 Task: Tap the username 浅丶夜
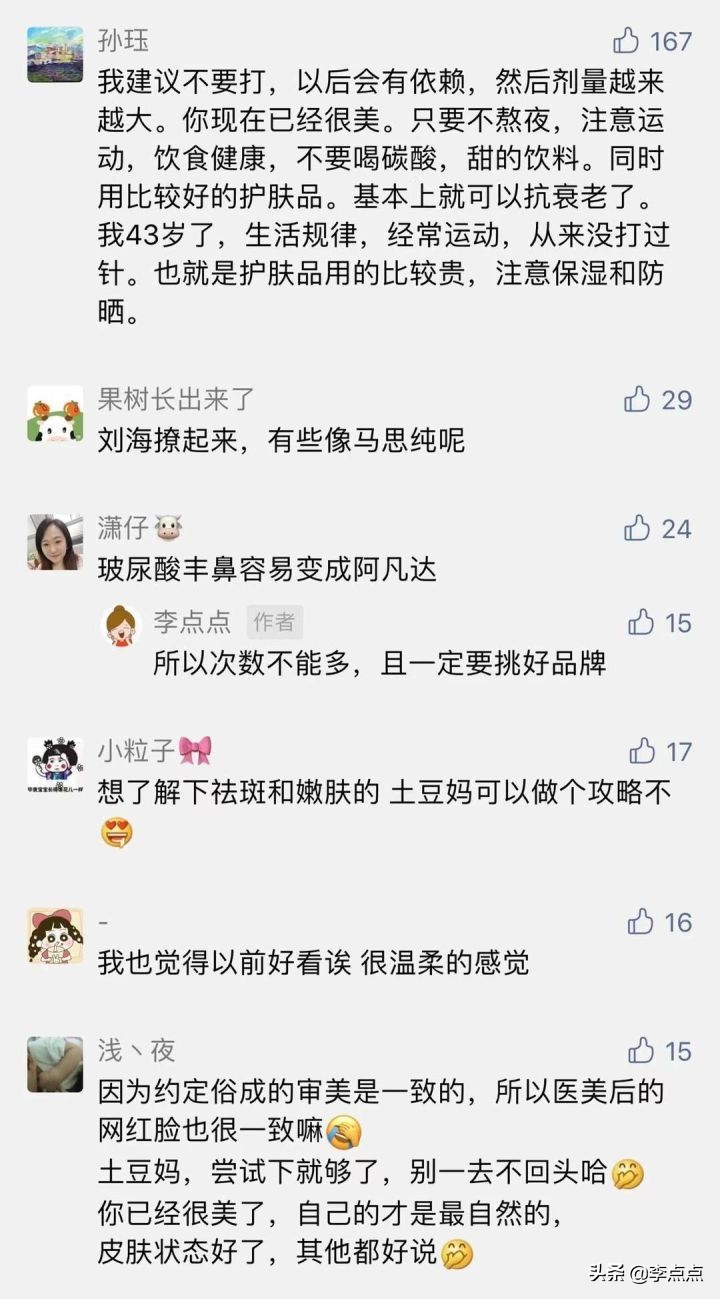[135, 1050]
